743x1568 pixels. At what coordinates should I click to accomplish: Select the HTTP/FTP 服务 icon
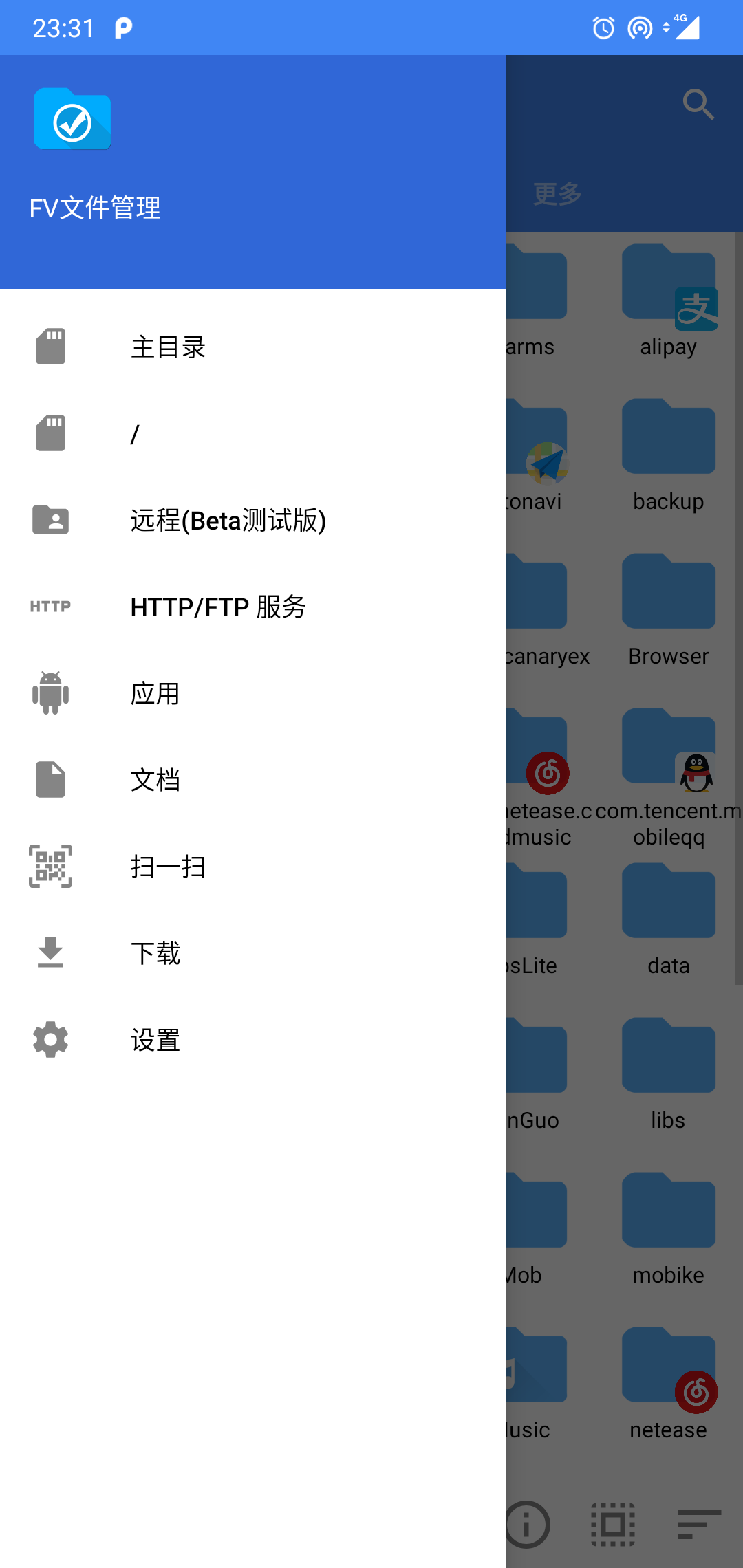(x=50, y=607)
